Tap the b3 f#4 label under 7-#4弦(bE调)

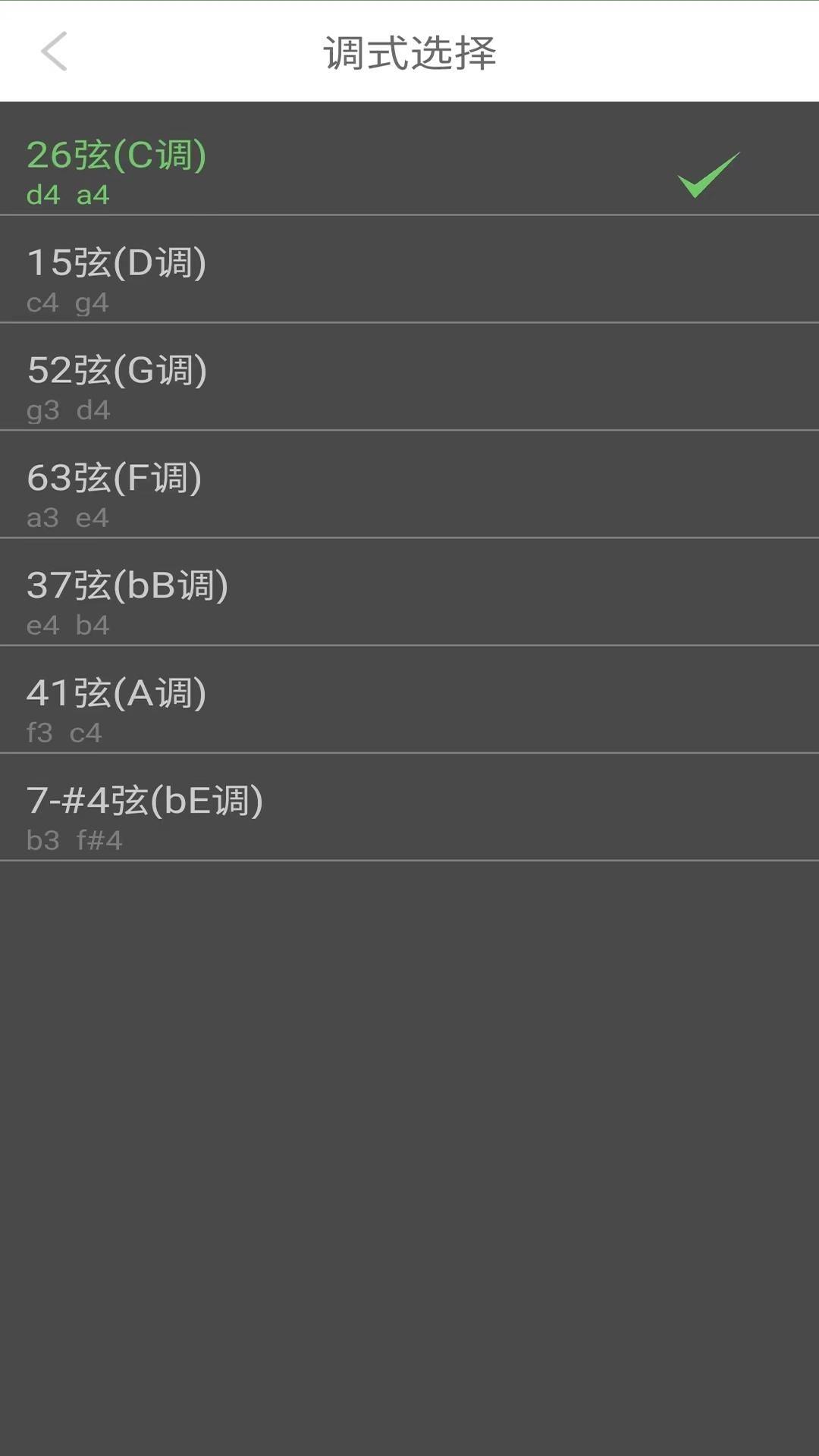[74, 840]
